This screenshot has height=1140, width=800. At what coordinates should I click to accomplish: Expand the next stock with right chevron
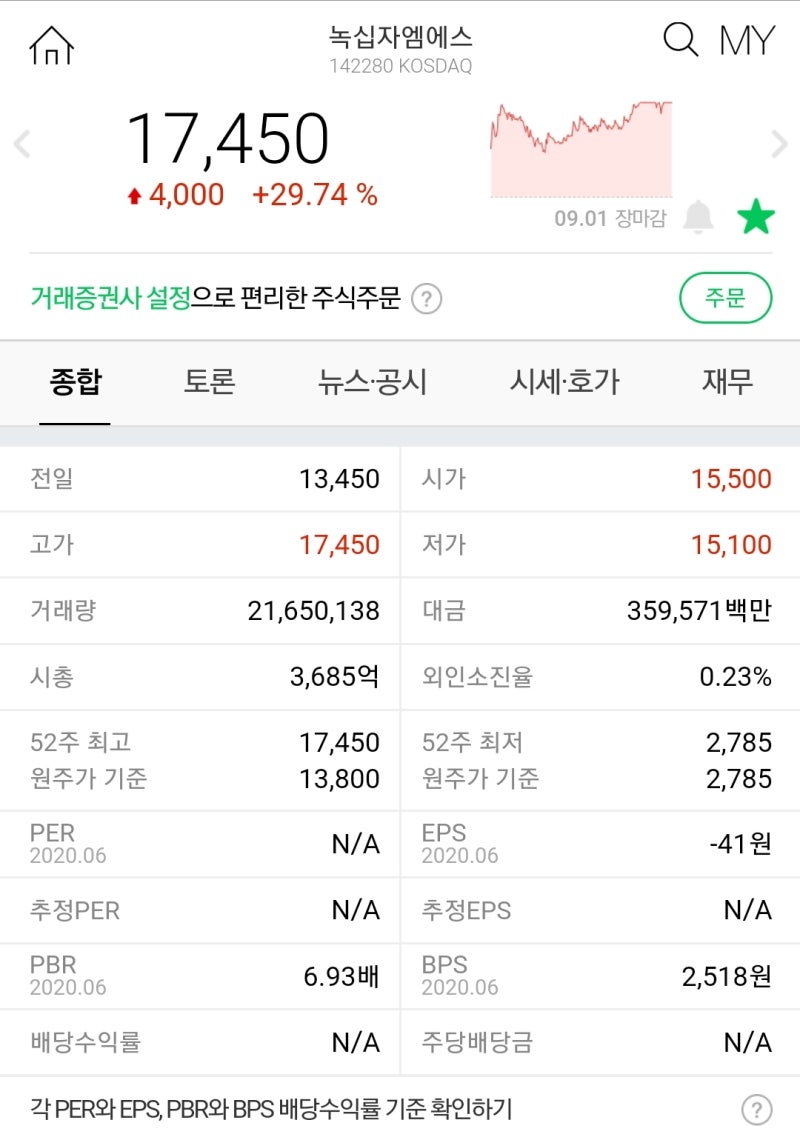click(x=778, y=144)
